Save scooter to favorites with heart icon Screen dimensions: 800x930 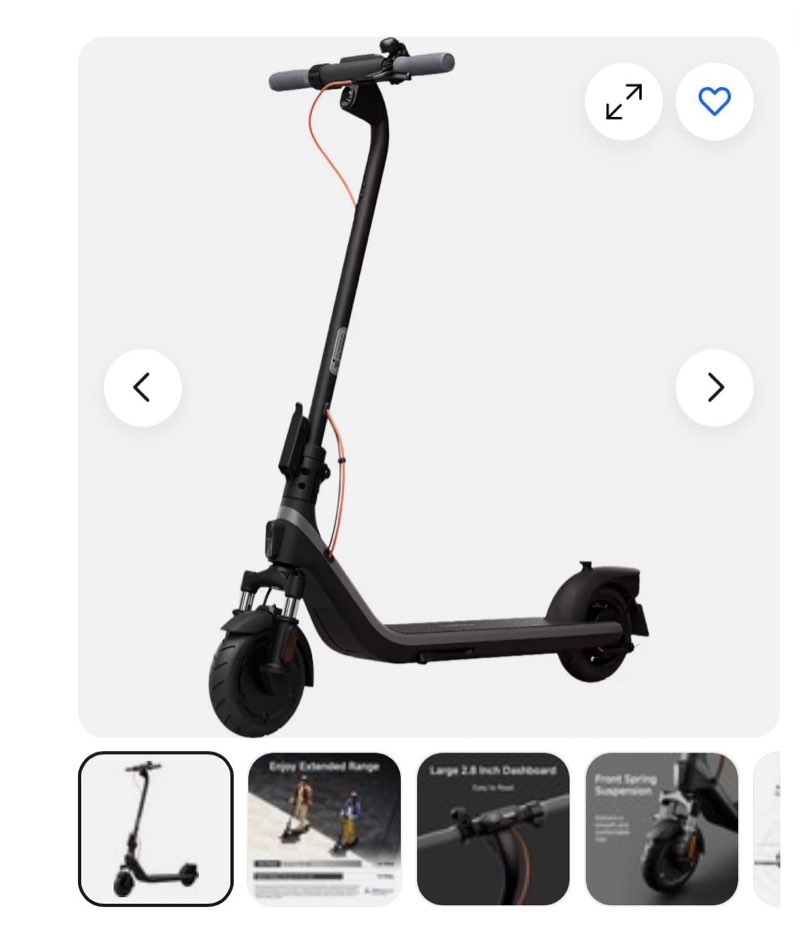click(714, 101)
